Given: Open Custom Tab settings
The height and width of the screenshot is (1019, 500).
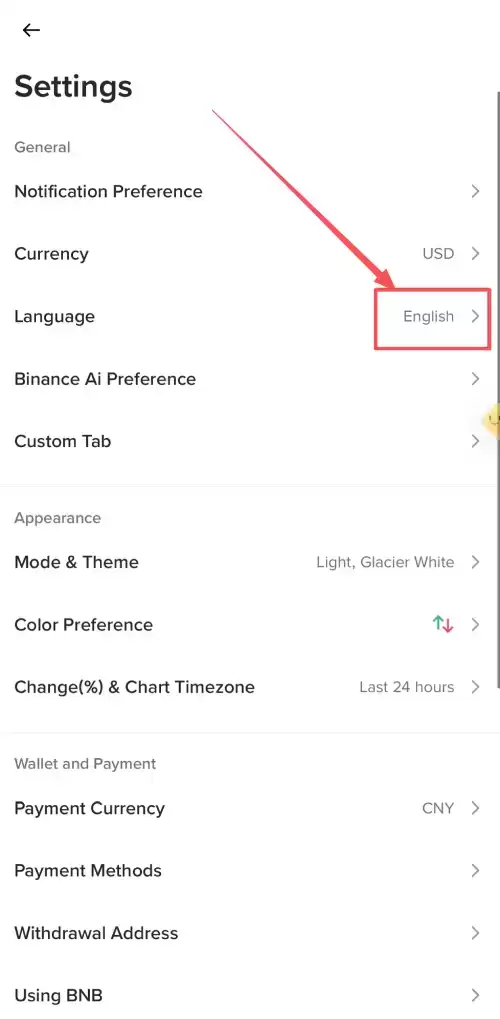Looking at the screenshot, I should tap(248, 441).
